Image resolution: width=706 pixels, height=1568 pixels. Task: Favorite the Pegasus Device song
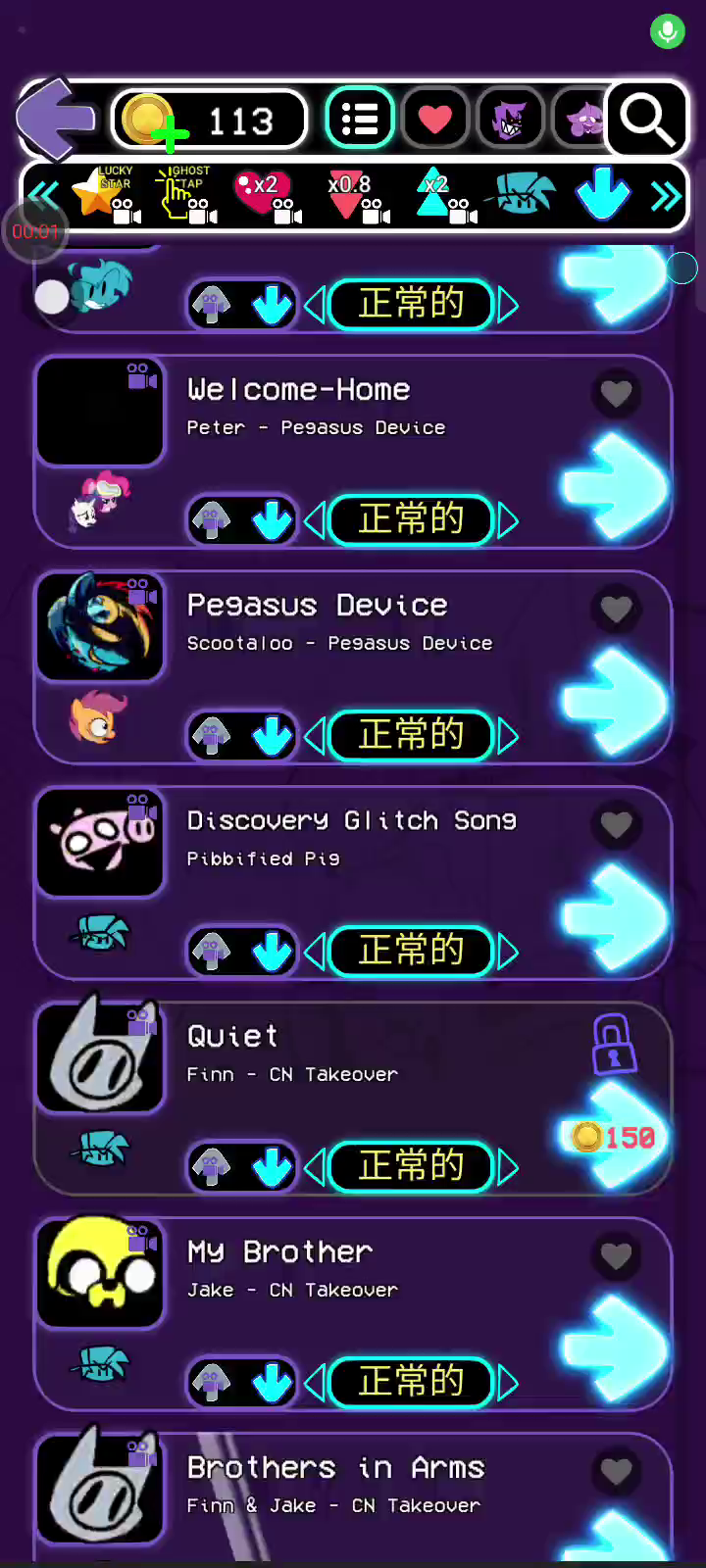(x=616, y=610)
